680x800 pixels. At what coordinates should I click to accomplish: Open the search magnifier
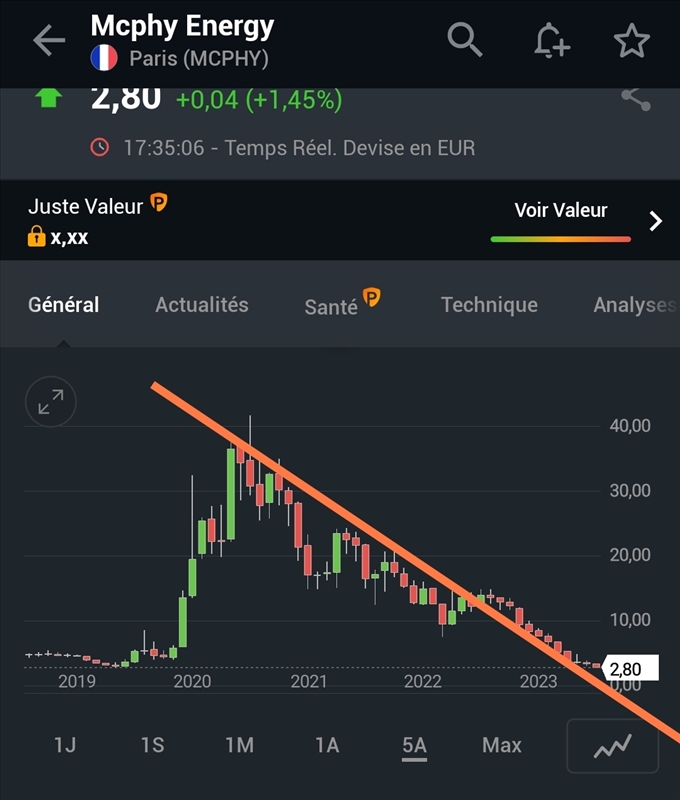coord(464,41)
